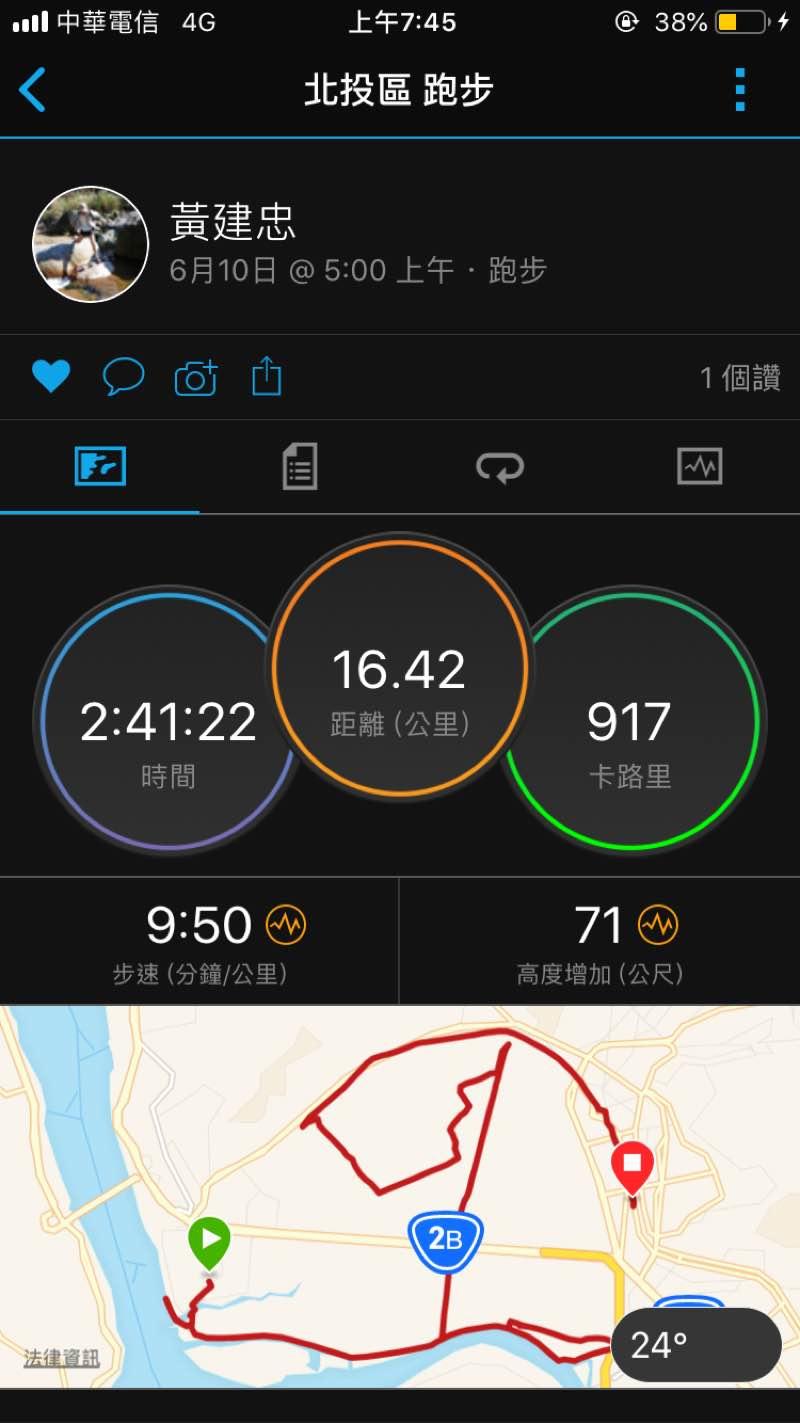Go back using the top-left arrow
The height and width of the screenshot is (1423, 800).
(x=32, y=90)
